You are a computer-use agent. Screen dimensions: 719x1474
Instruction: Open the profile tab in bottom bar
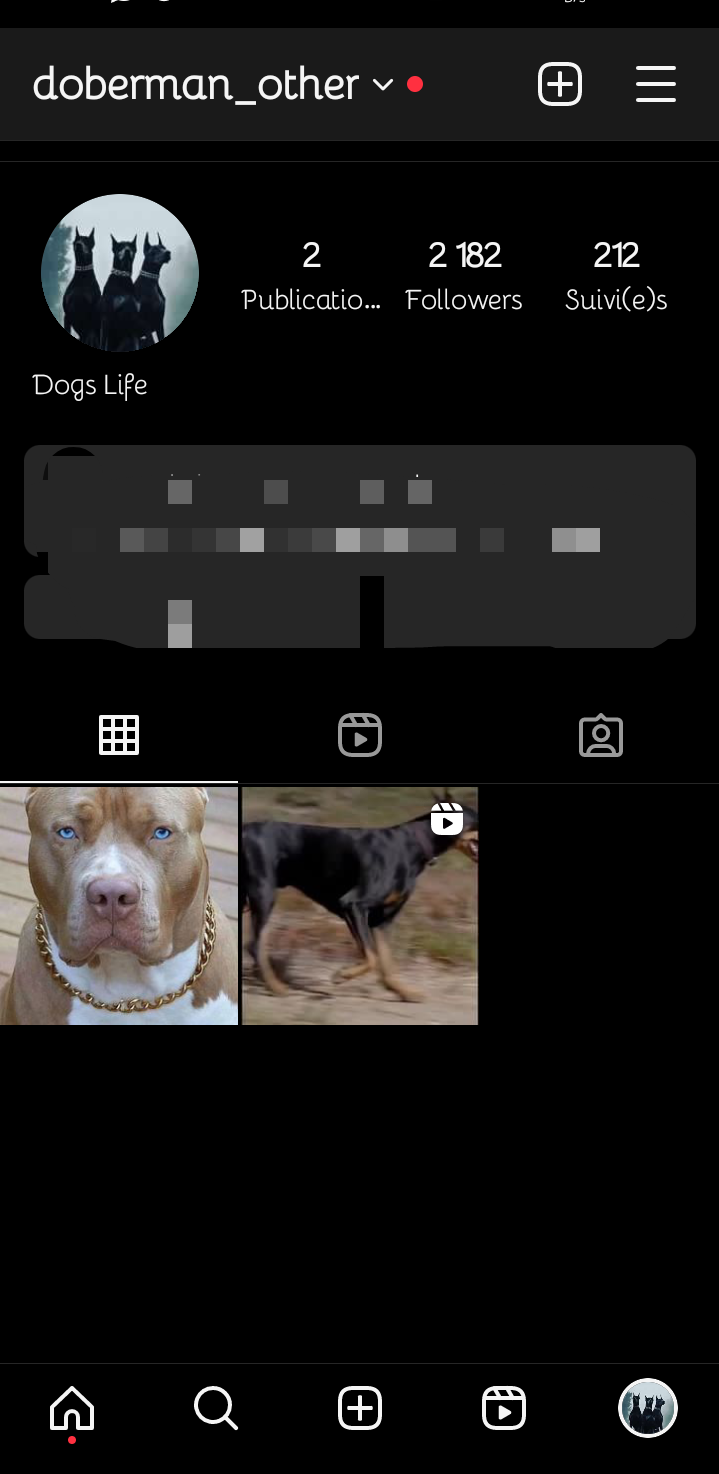[x=648, y=1409]
